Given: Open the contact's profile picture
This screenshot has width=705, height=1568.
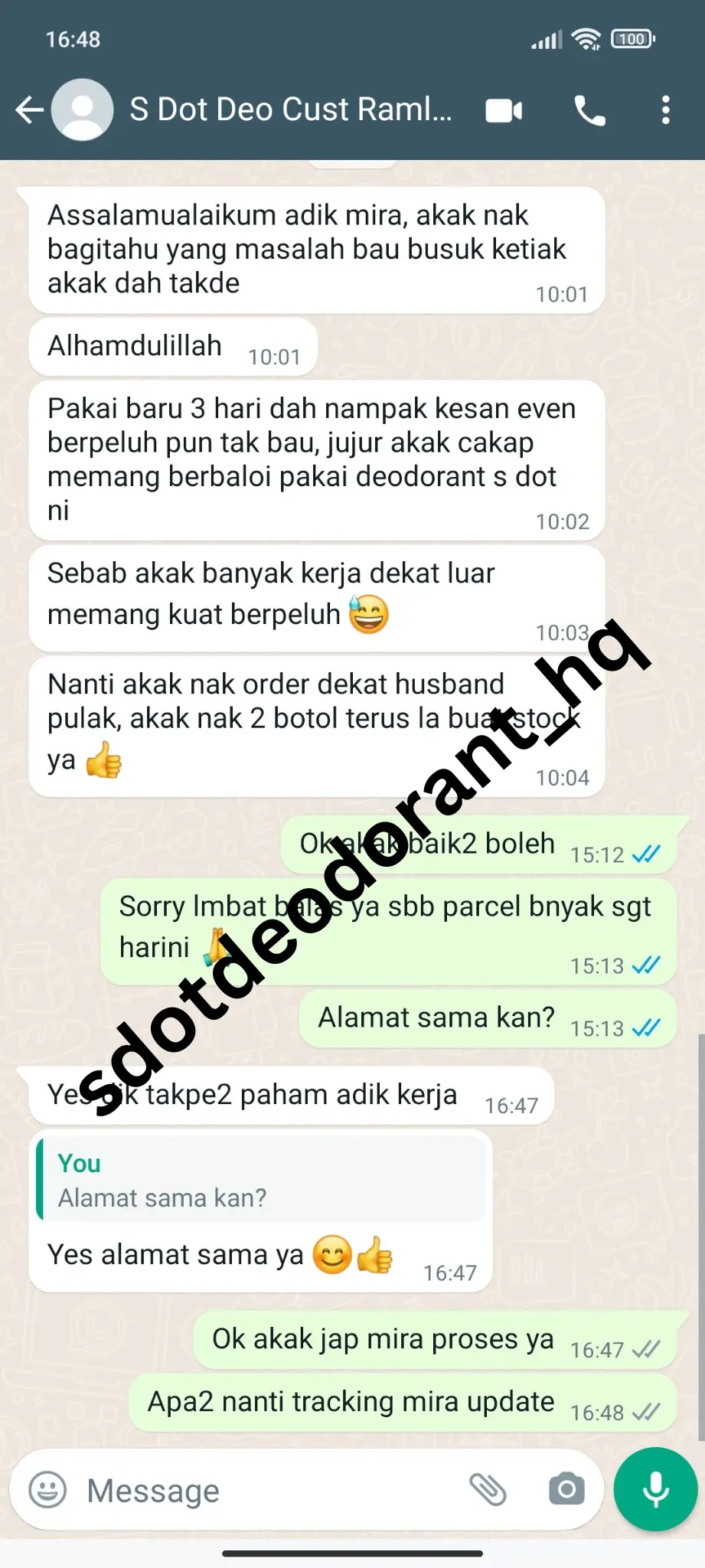Looking at the screenshot, I should tap(83, 110).
